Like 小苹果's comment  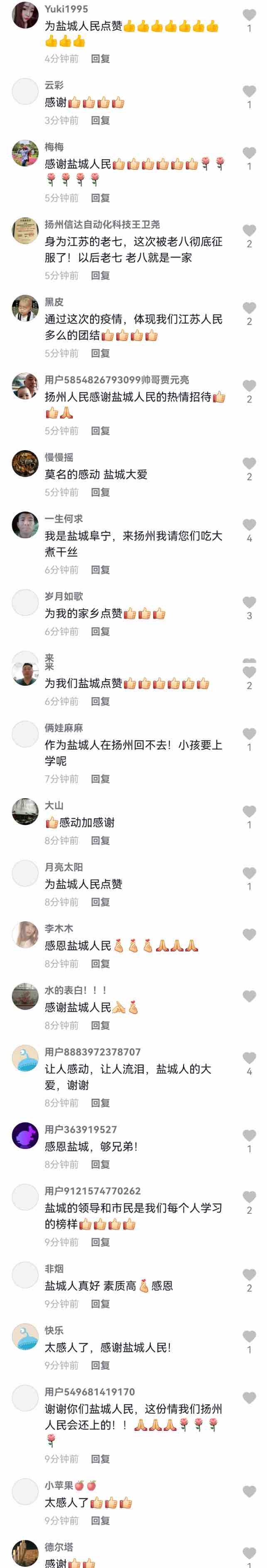tap(249, 1492)
